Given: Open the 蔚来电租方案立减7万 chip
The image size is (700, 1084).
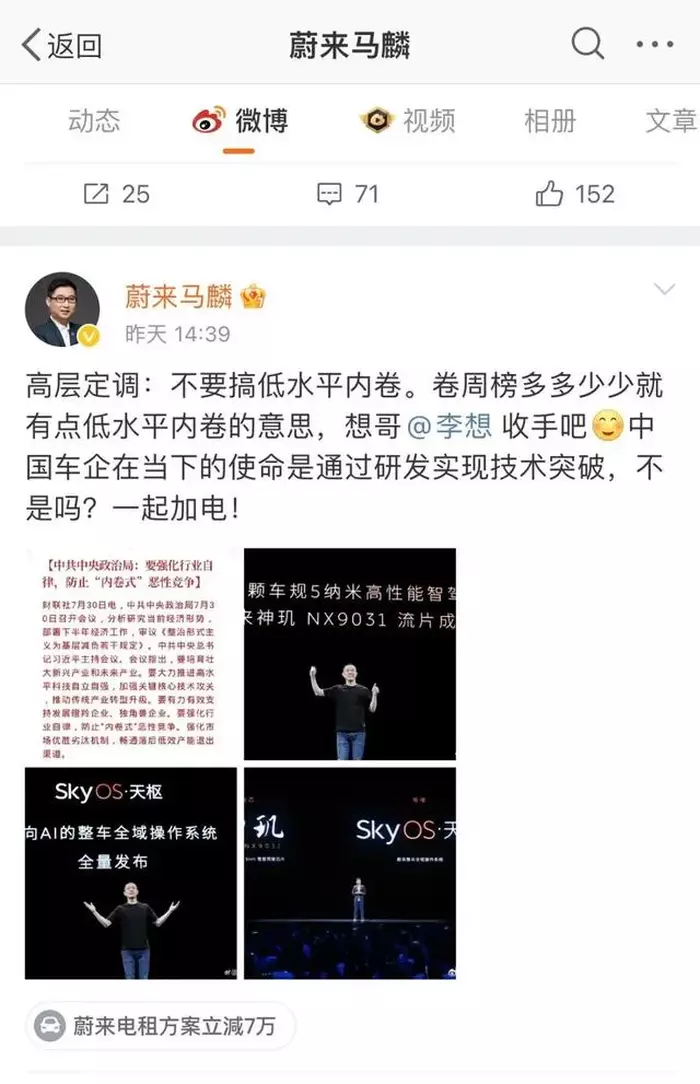Looking at the screenshot, I should click(x=158, y=1027).
